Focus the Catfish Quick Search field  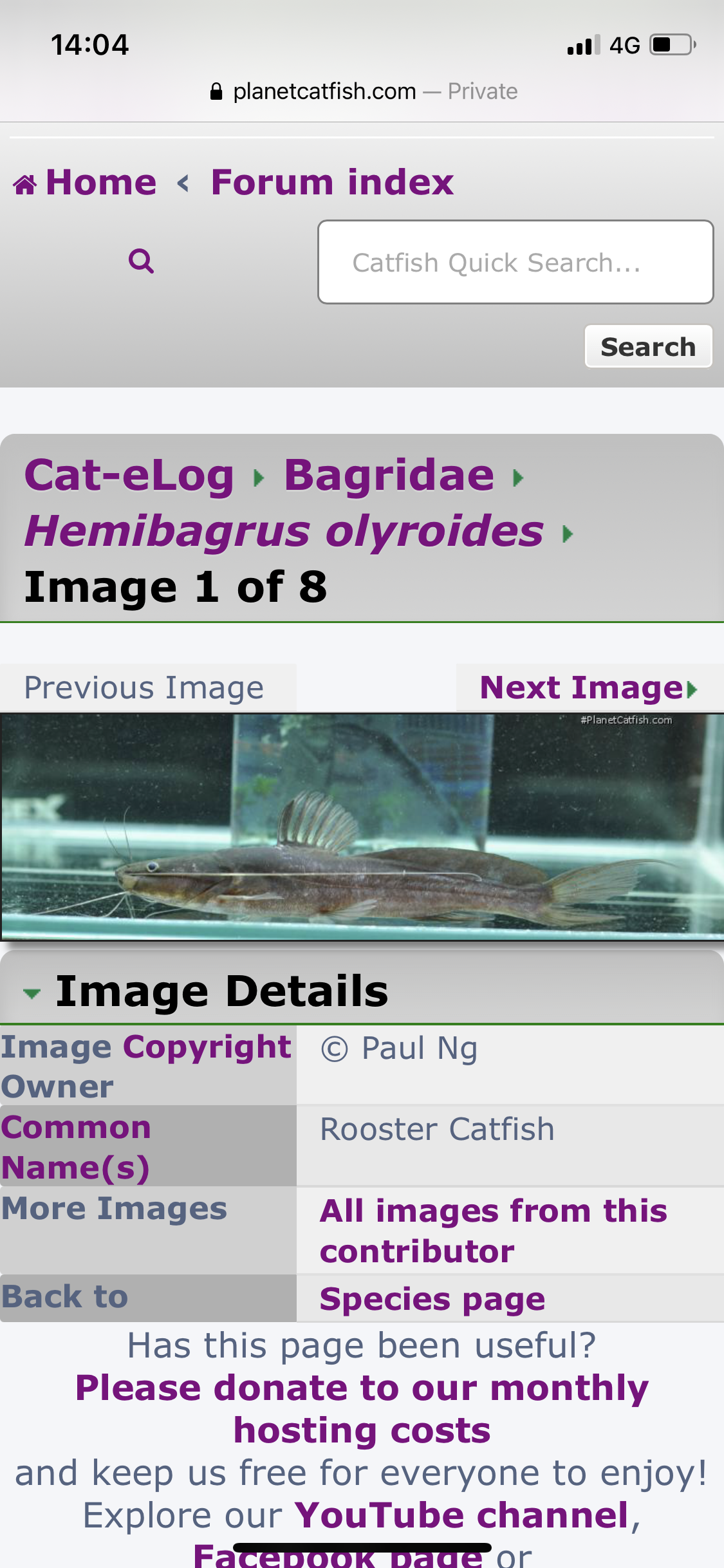click(515, 262)
